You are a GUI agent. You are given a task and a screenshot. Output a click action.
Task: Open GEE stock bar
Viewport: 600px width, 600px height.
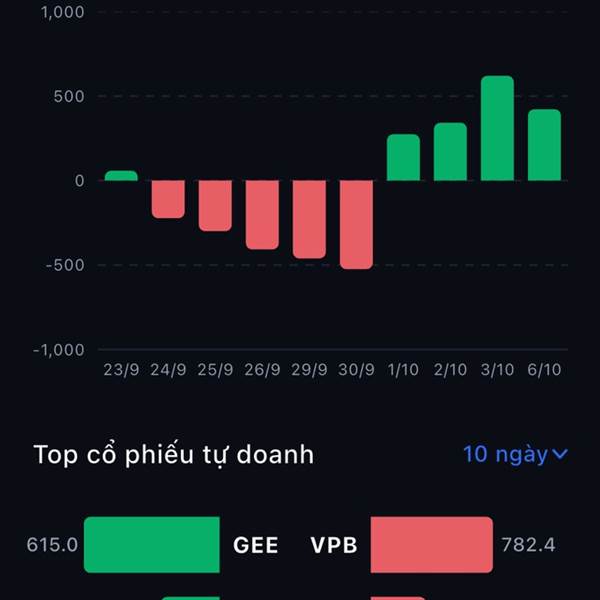coord(152,545)
